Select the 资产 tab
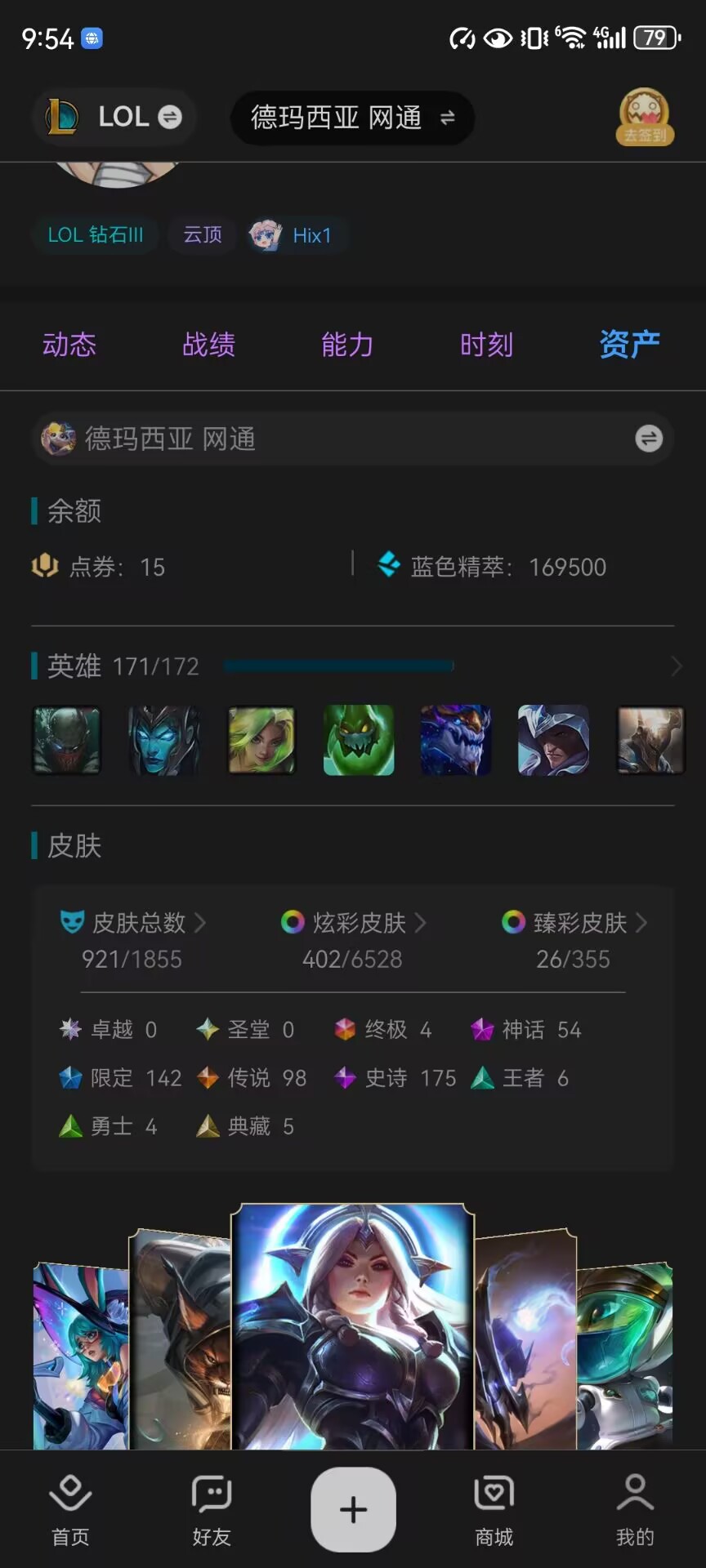This screenshot has height=1568, width=706. click(629, 345)
